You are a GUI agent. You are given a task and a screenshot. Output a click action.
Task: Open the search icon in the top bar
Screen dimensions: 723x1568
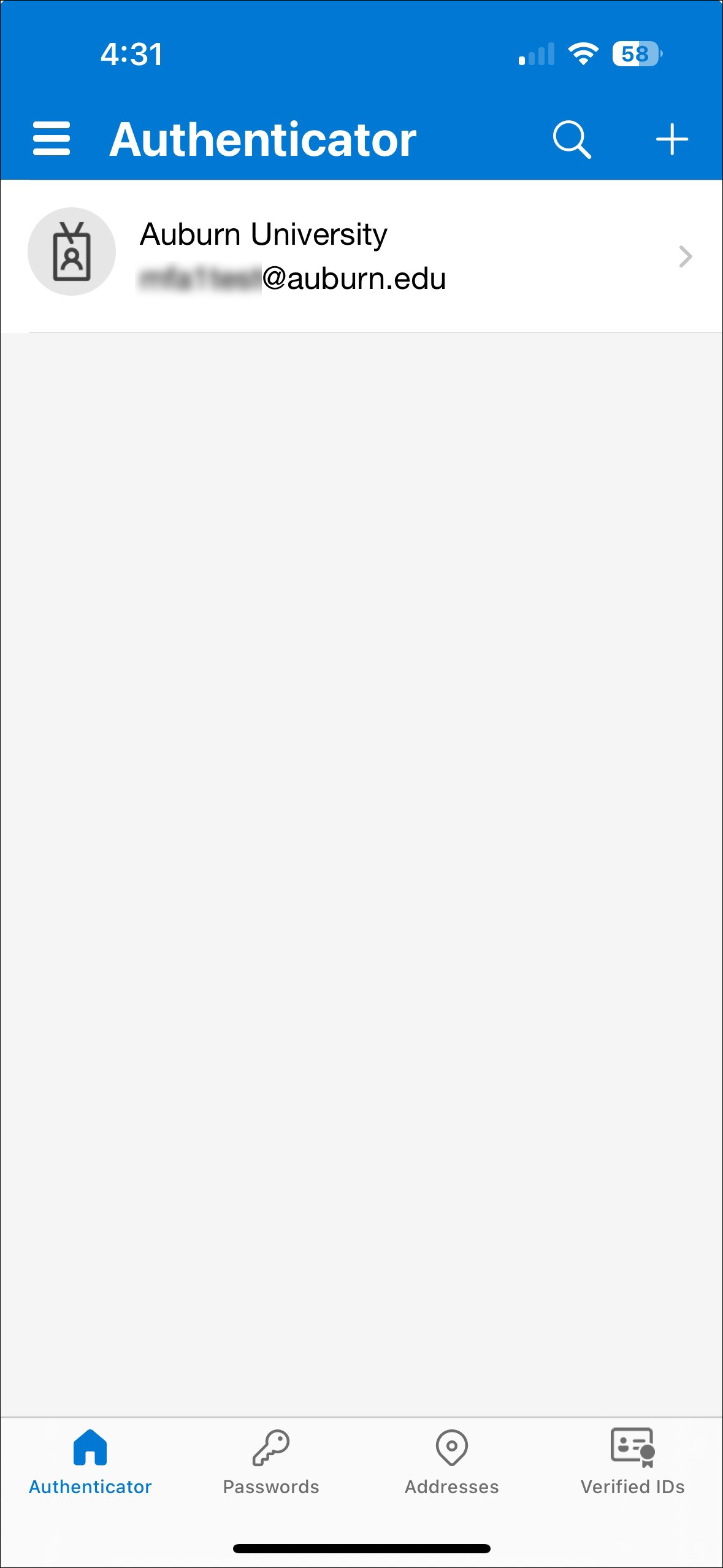pyautogui.click(x=572, y=139)
